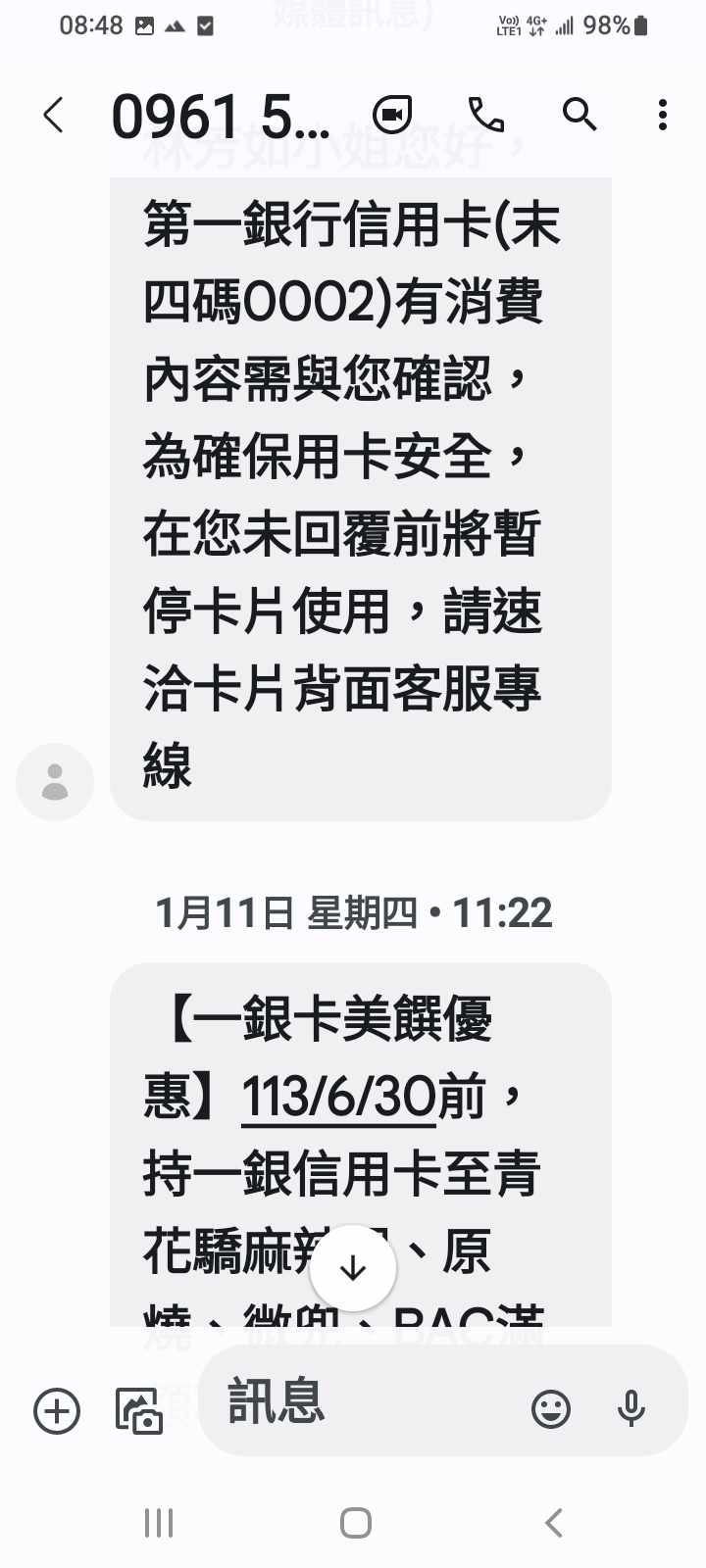
Task: Open recent apps from the navigation bar
Action: pos(159,1523)
